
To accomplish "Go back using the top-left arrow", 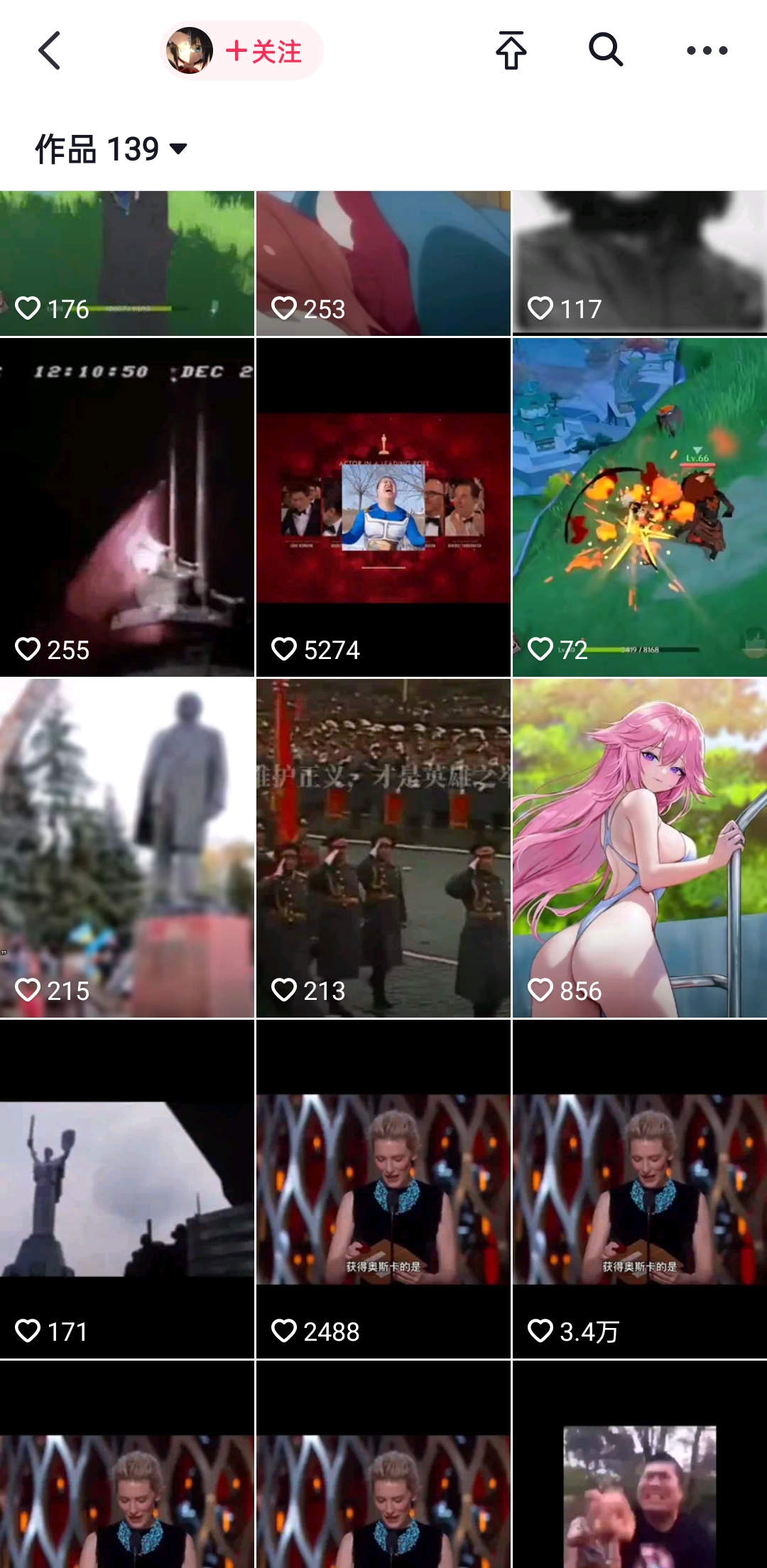I will pyautogui.click(x=49, y=50).
